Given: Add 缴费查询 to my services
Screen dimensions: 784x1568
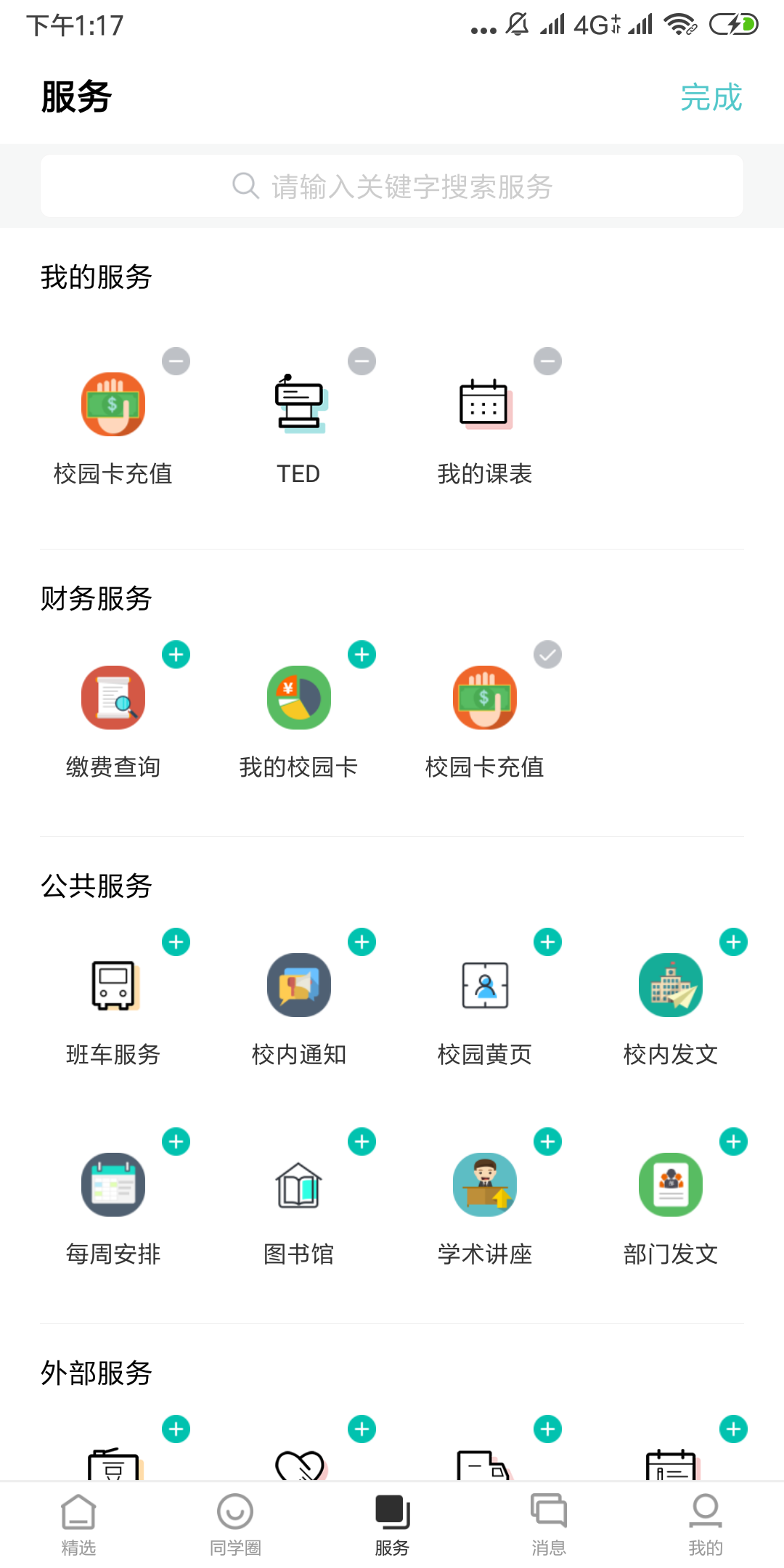Looking at the screenshot, I should tap(176, 654).
